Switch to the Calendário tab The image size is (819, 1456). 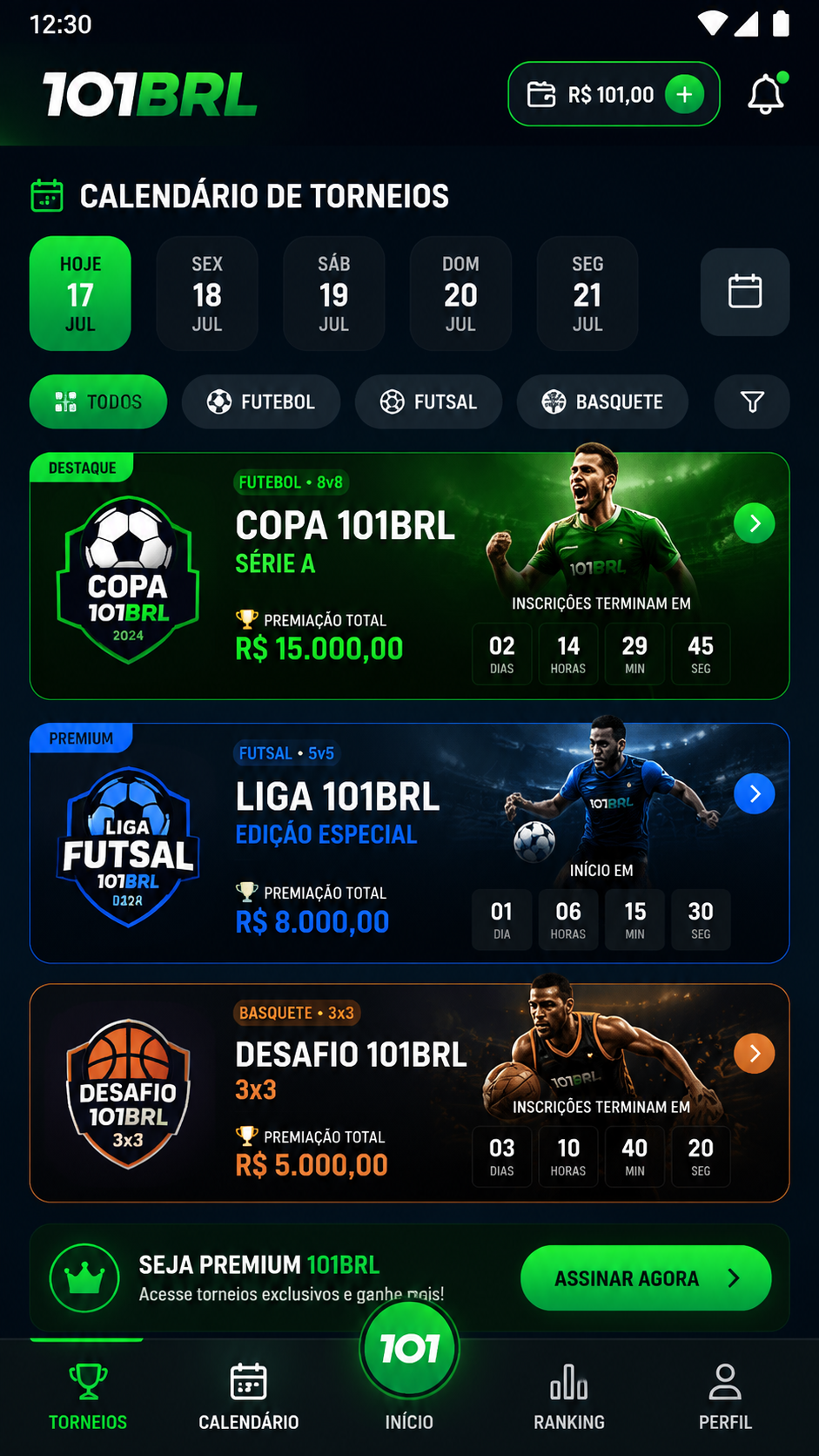(249, 1397)
